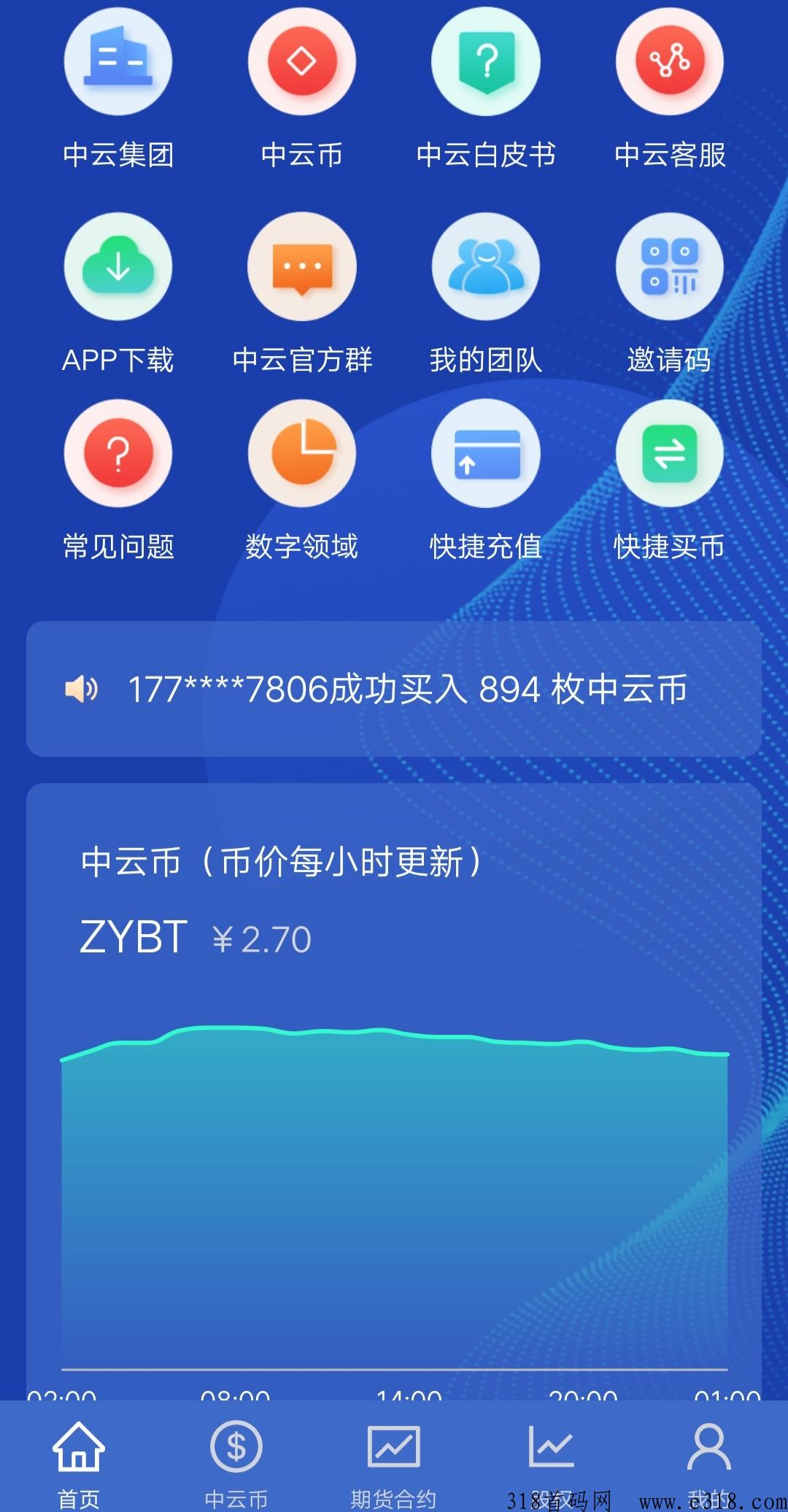788x1512 pixels.
Task: Open the 数字领域 pie chart icon
Action: point(302,452)
